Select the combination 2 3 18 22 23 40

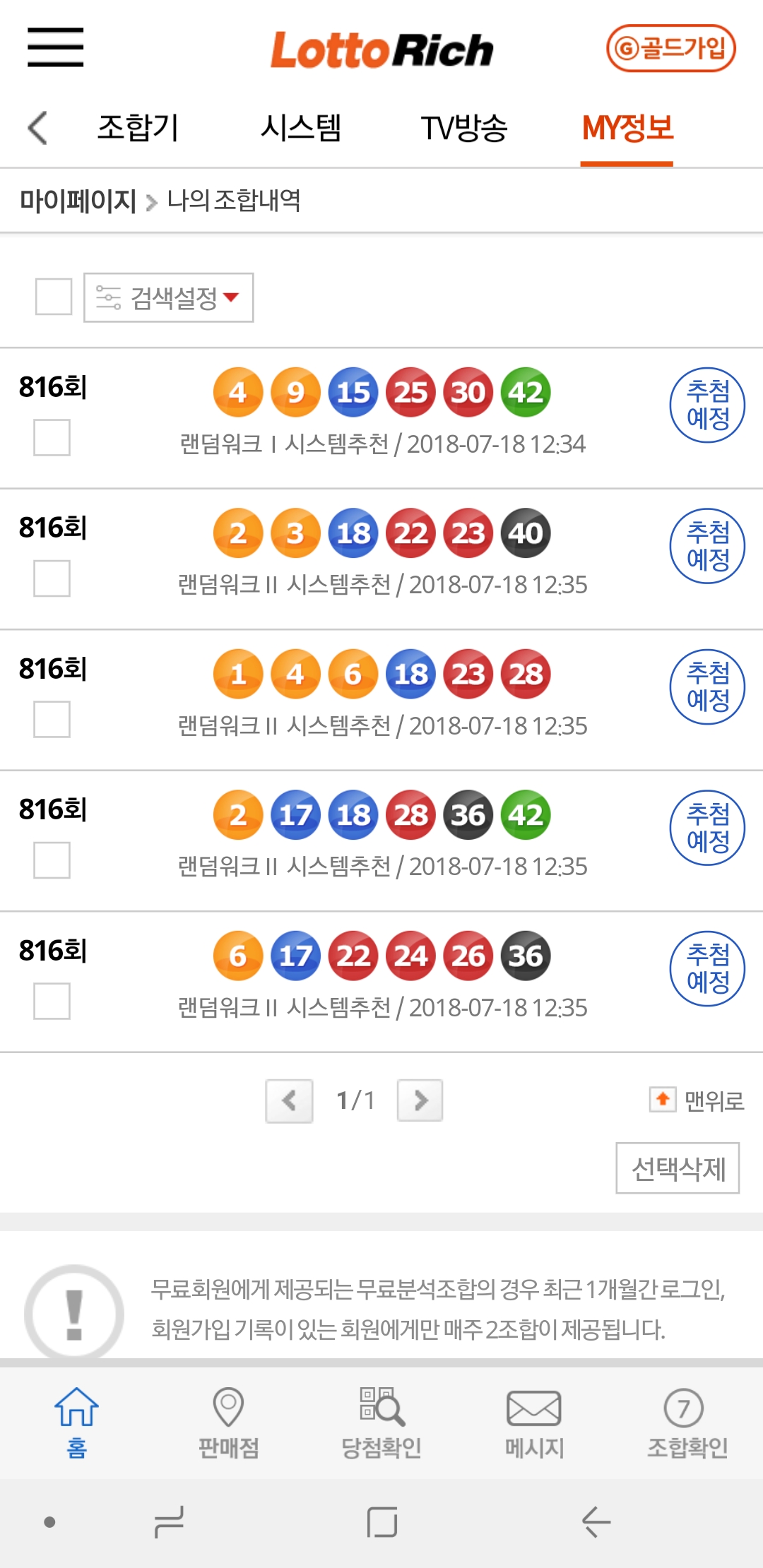52,578
